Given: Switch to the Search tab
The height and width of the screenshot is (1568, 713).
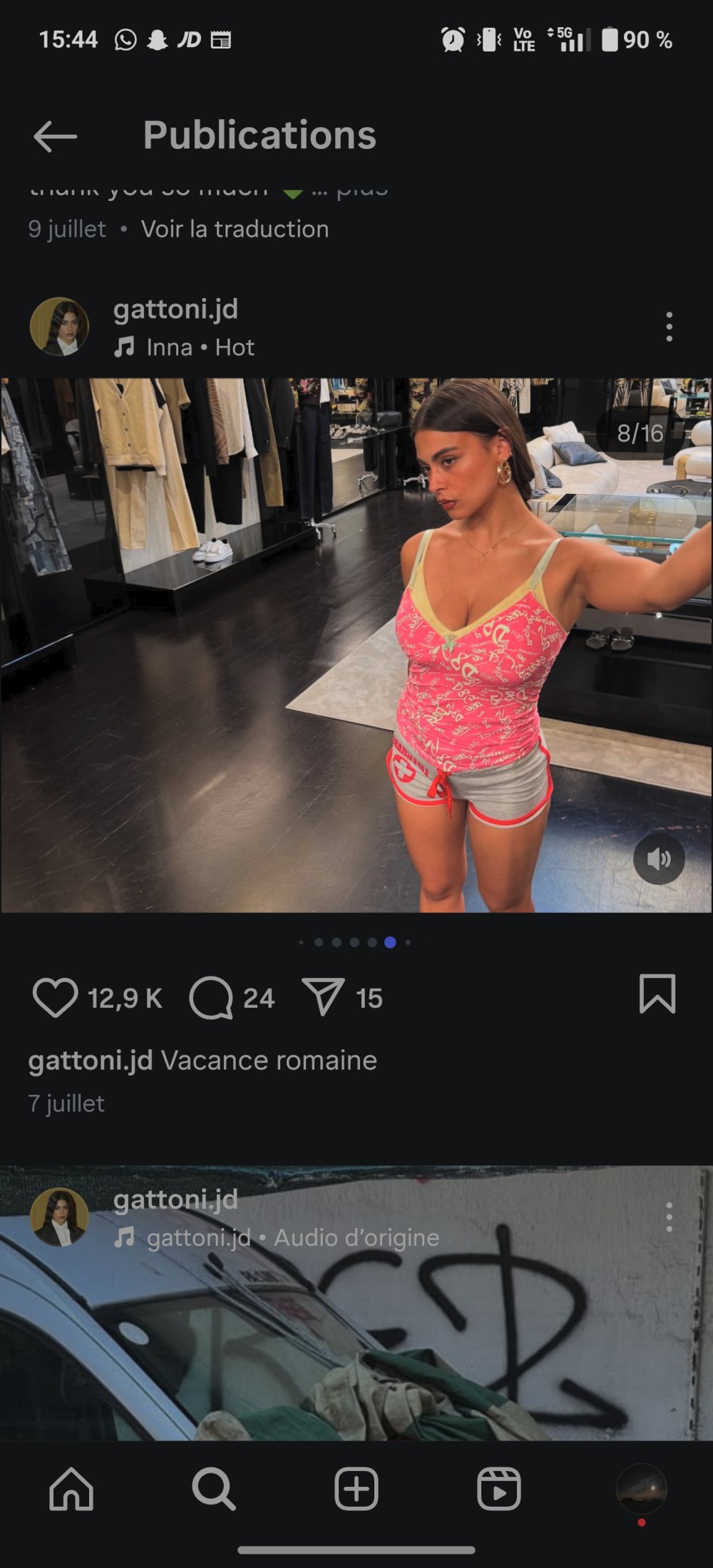Looking at the screenshot, I should [x=213, y=1489].
